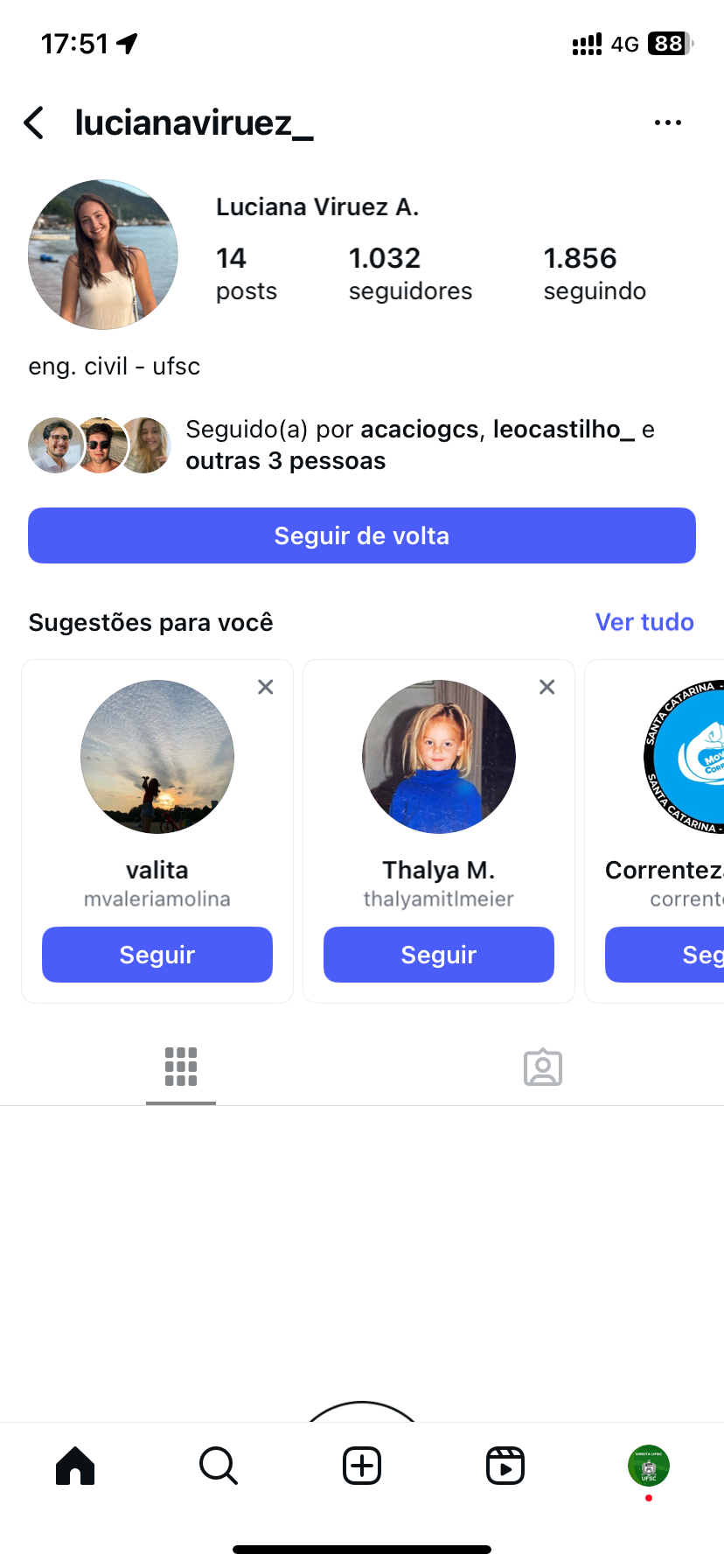
Task: Open Thalya M.'s suggested profile
Action: [439, 757]
